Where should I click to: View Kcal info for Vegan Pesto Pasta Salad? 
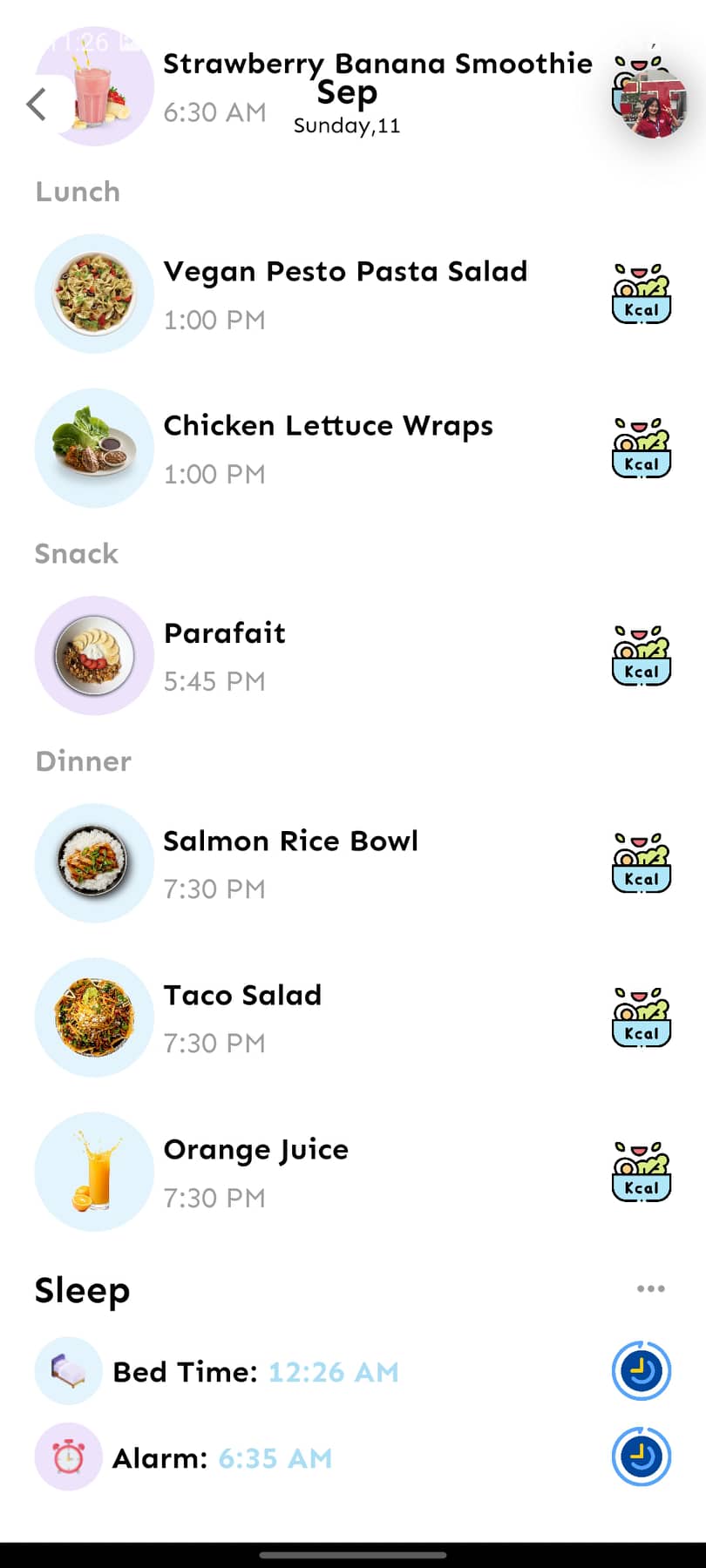pos(642,294)
